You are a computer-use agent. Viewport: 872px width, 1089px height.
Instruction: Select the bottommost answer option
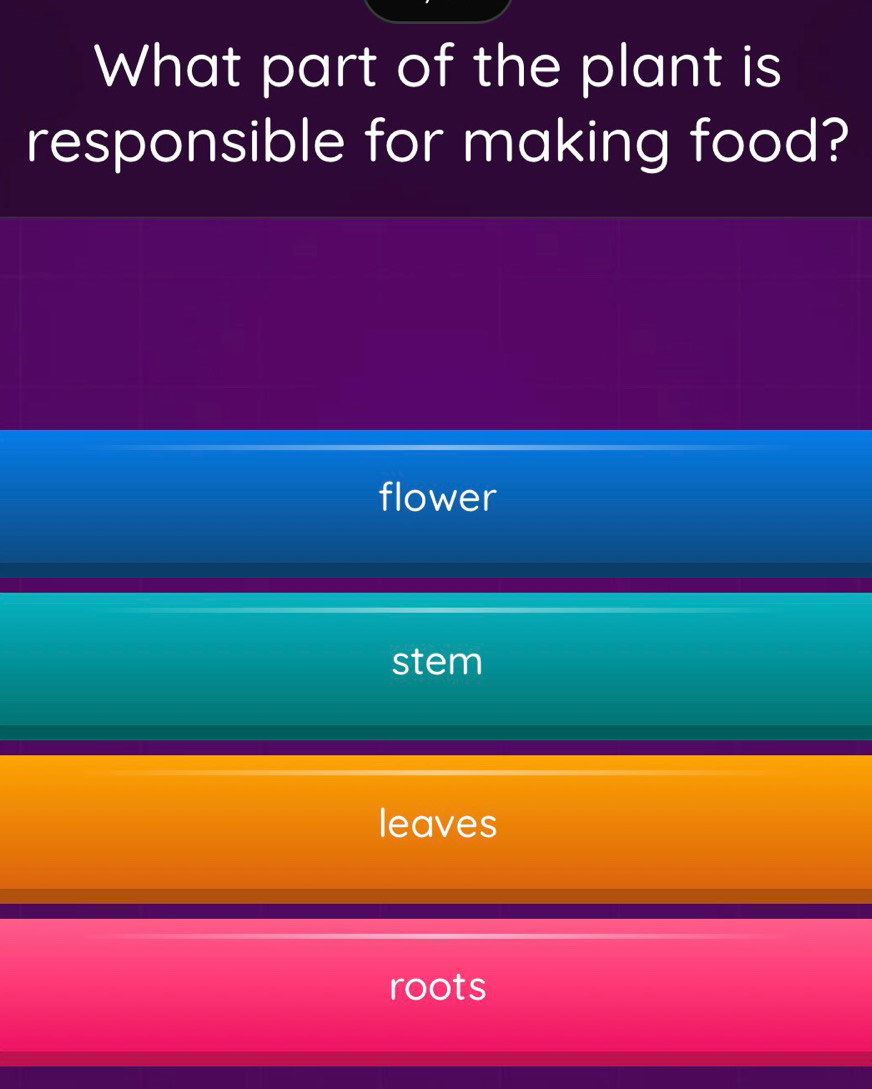click(x=436, y=987)
